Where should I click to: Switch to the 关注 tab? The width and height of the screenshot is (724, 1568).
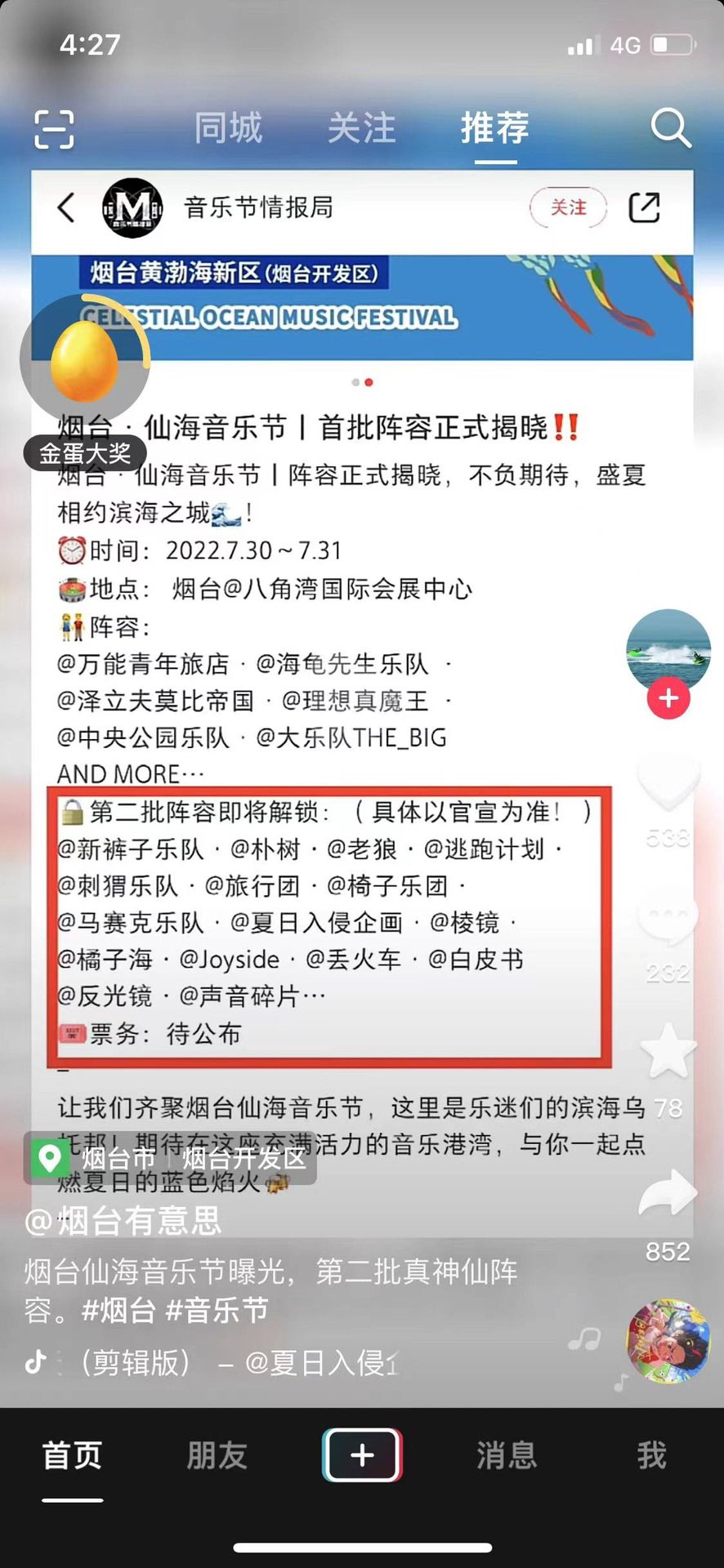pyautogui.click(x=361, y=128)
